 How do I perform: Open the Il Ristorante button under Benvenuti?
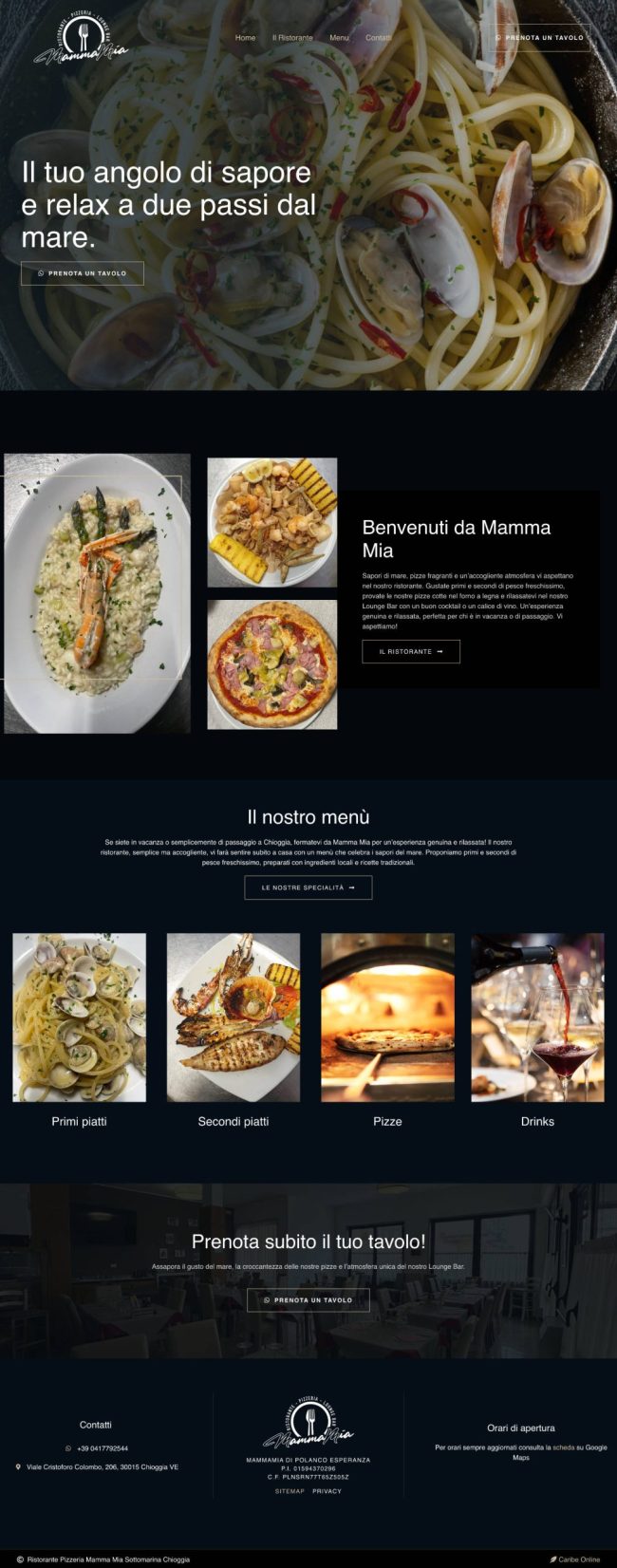pyautogui.click(x=411, y=651)
